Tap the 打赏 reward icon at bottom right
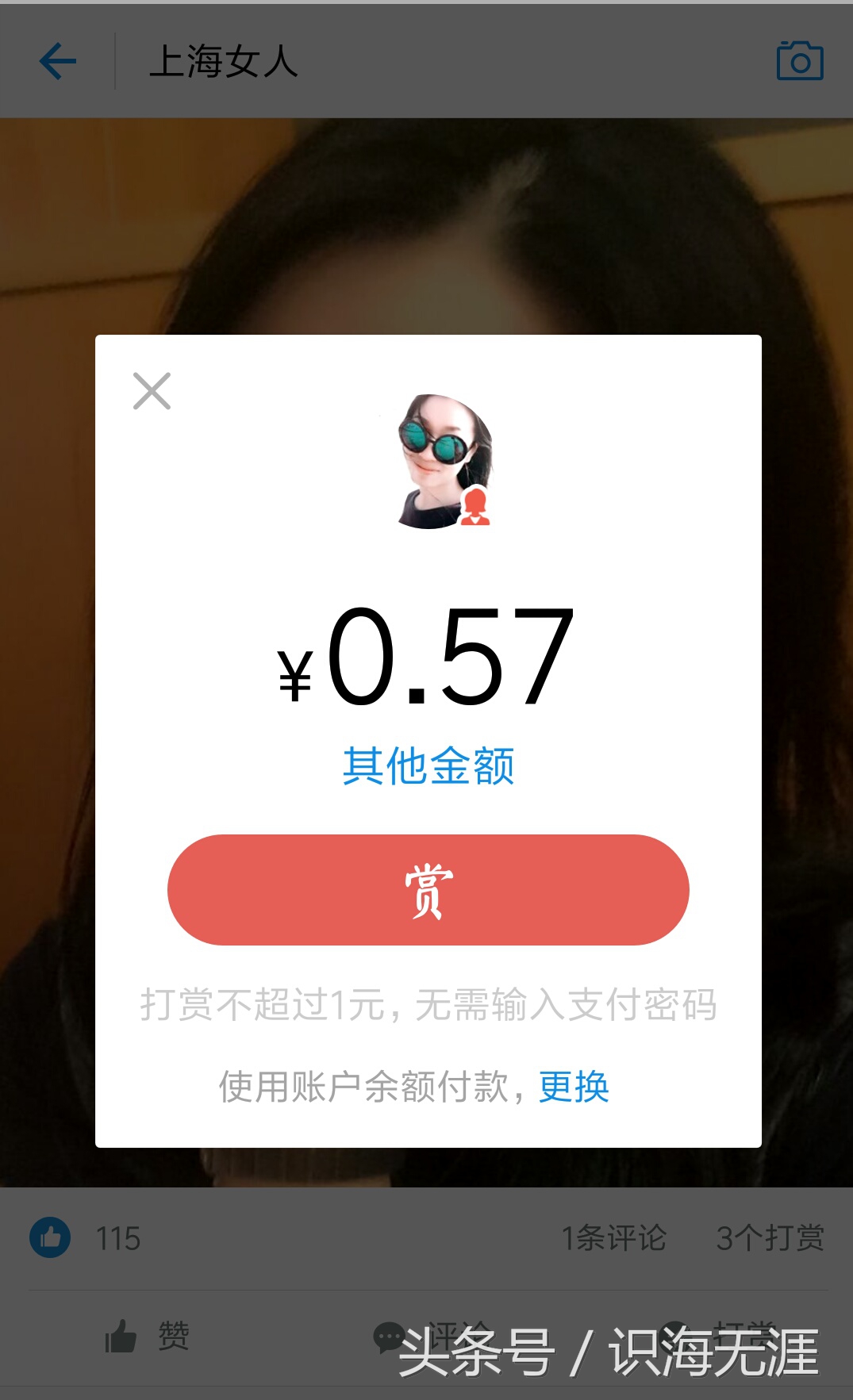Screen dimensions: 853x1400 675,1337
